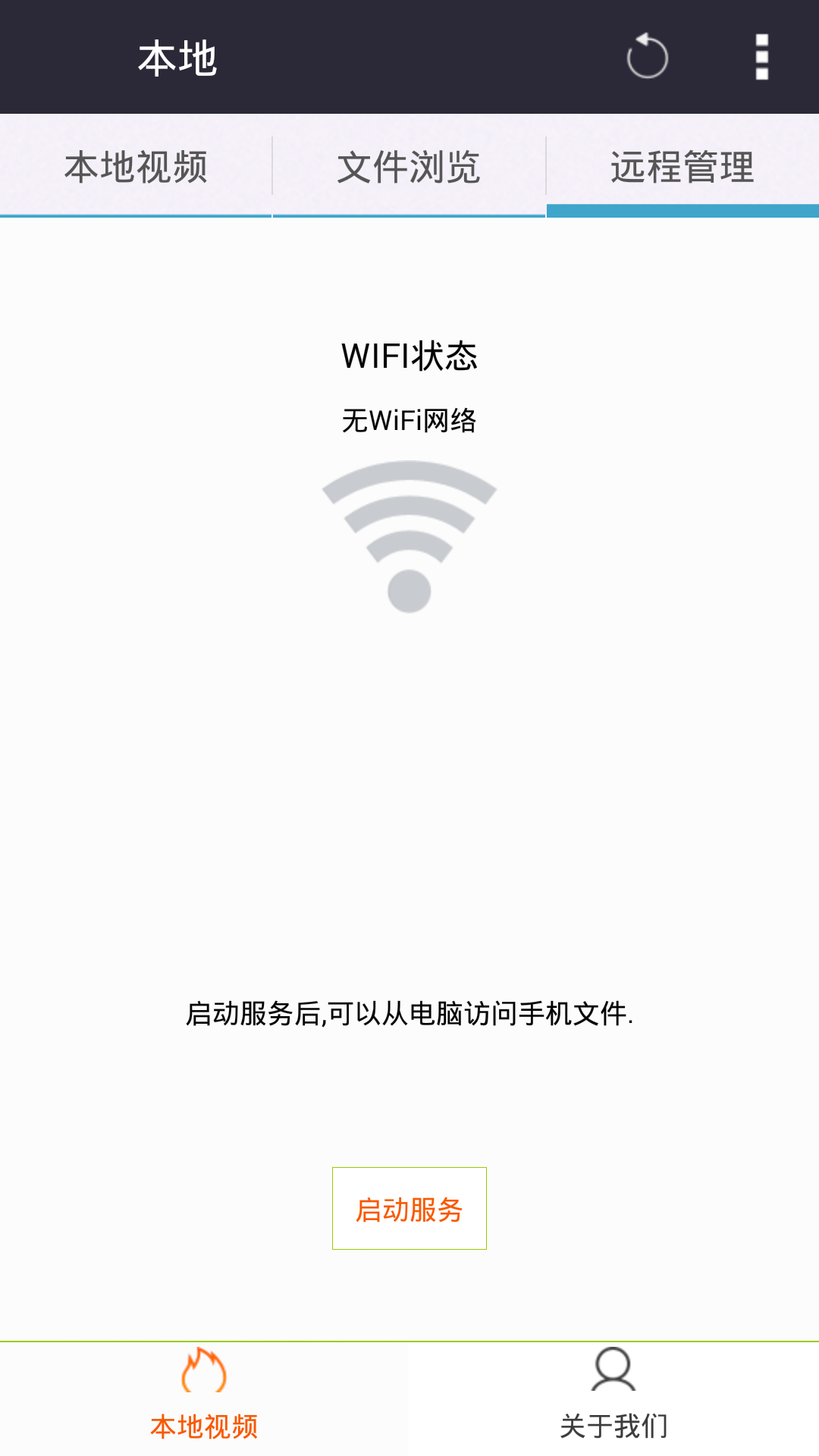The height and width of the screenshot is (1456, 819).
Task: Select the 远程管理 tab
Action: tap(681, 167)
